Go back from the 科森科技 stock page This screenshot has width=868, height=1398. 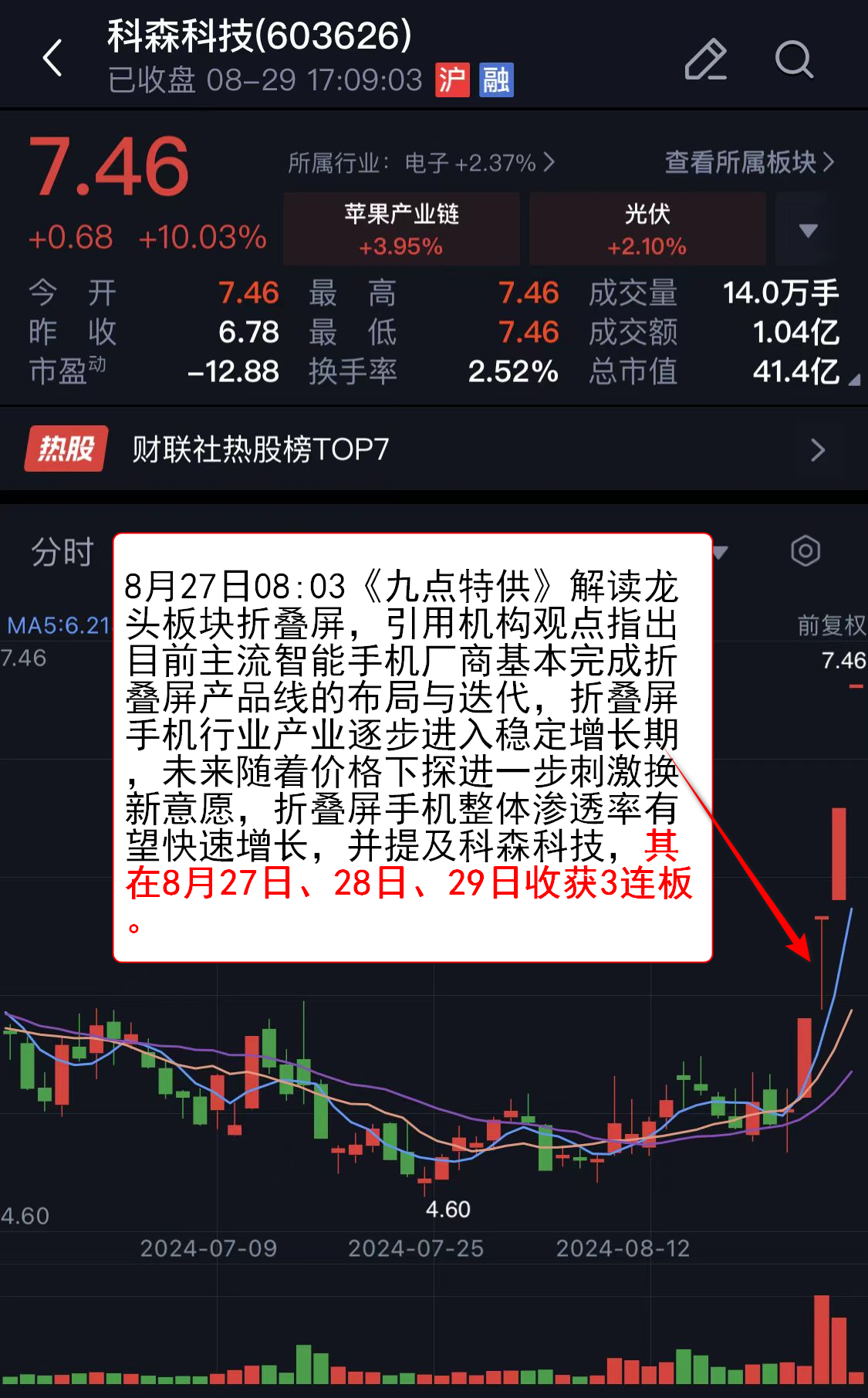(52, 59)
